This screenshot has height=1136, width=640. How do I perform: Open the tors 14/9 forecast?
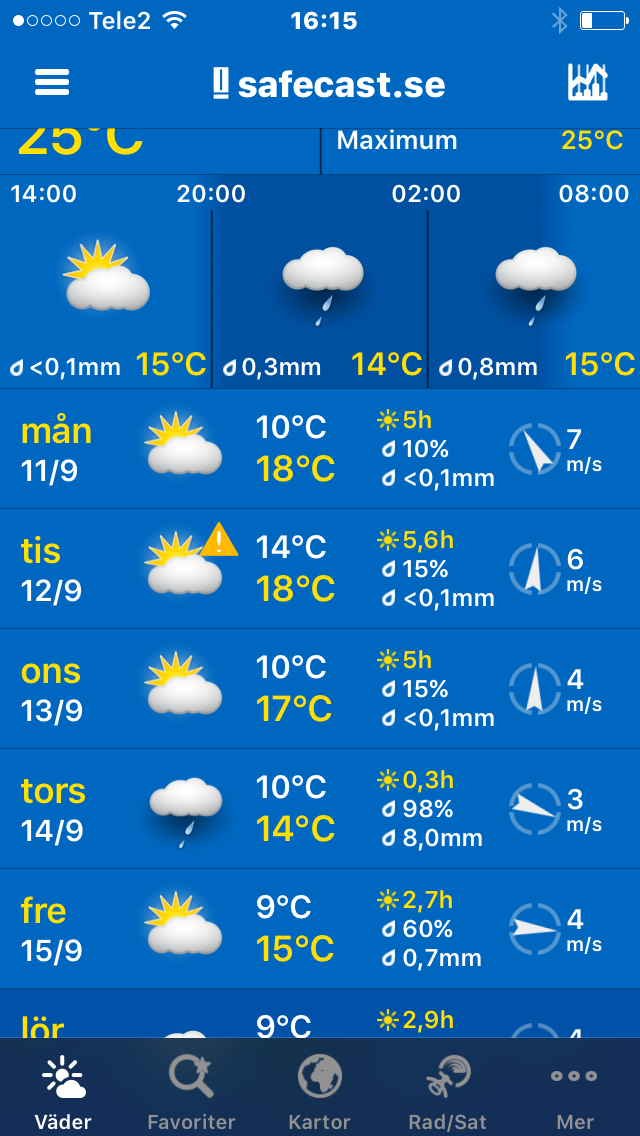320,809
